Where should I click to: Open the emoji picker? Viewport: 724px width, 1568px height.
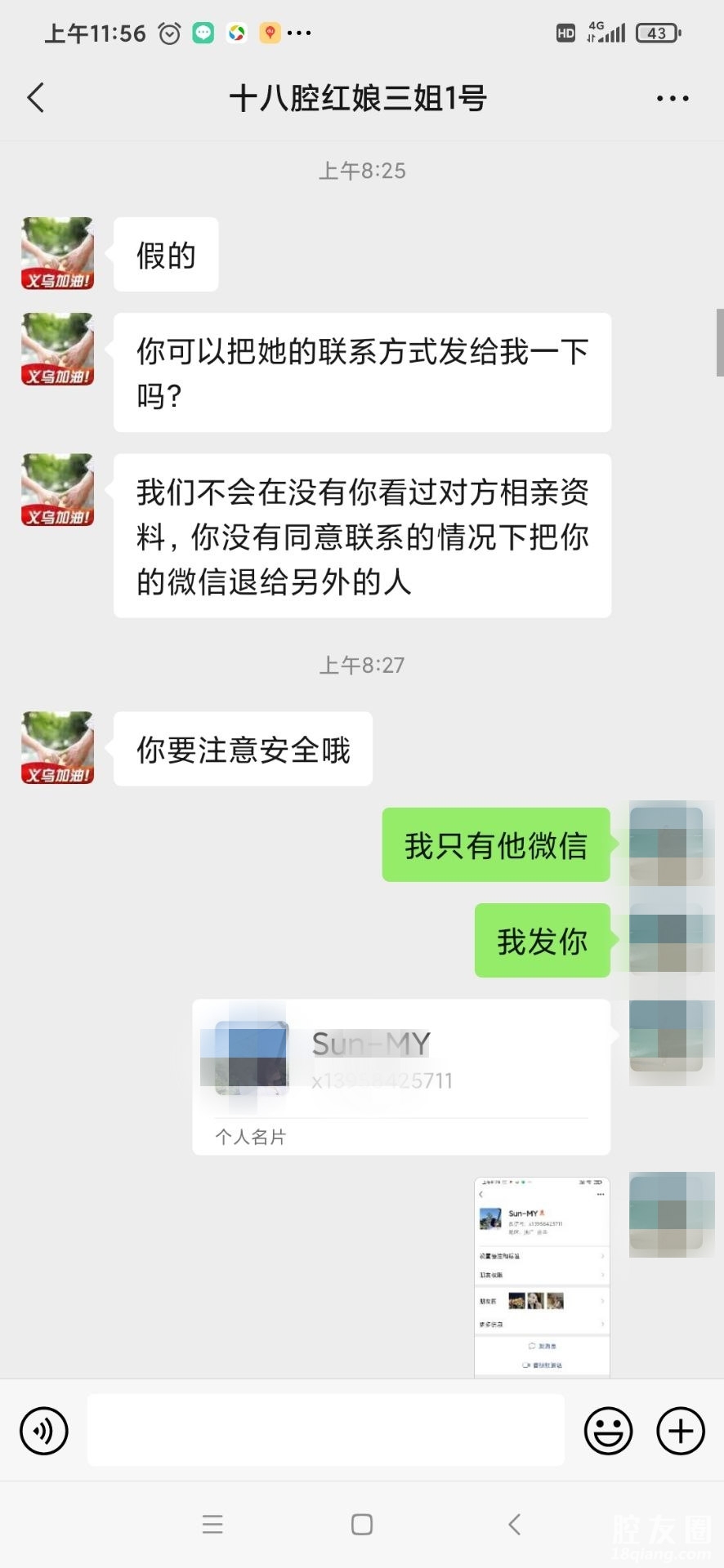[608, 1431]
